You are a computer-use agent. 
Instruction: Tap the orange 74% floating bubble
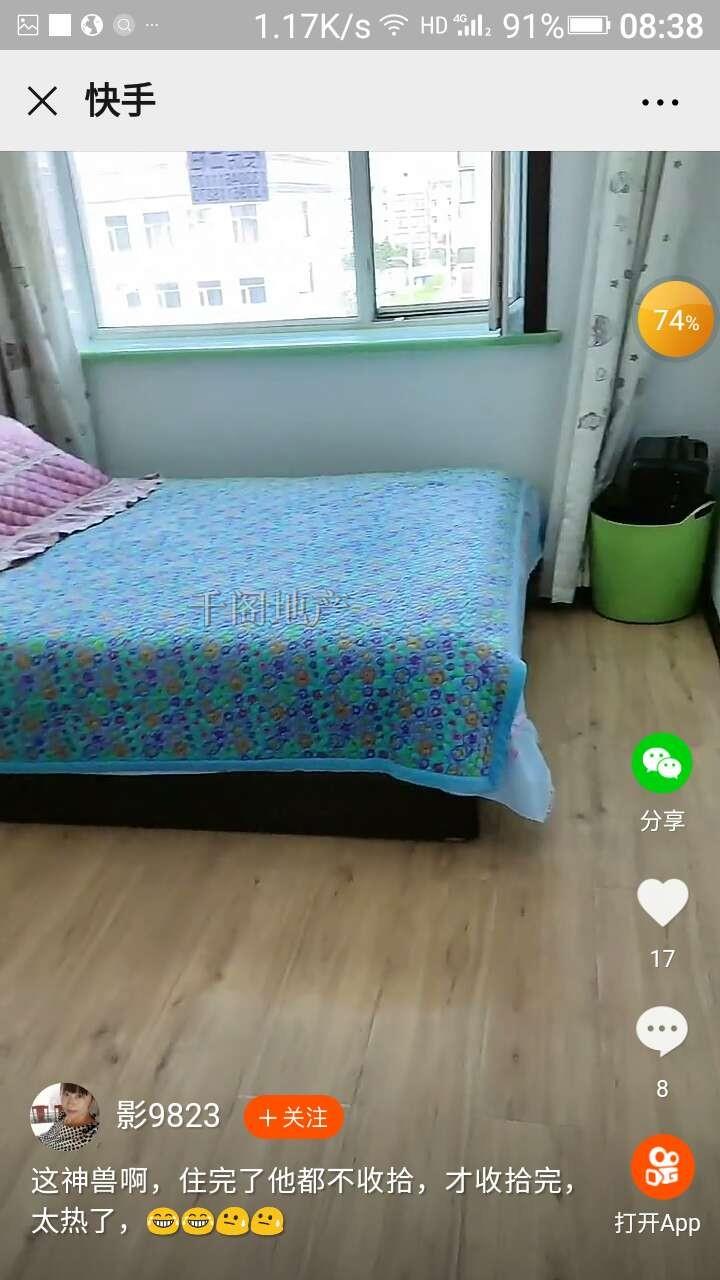pyautogui.click(x=676, y=320)
